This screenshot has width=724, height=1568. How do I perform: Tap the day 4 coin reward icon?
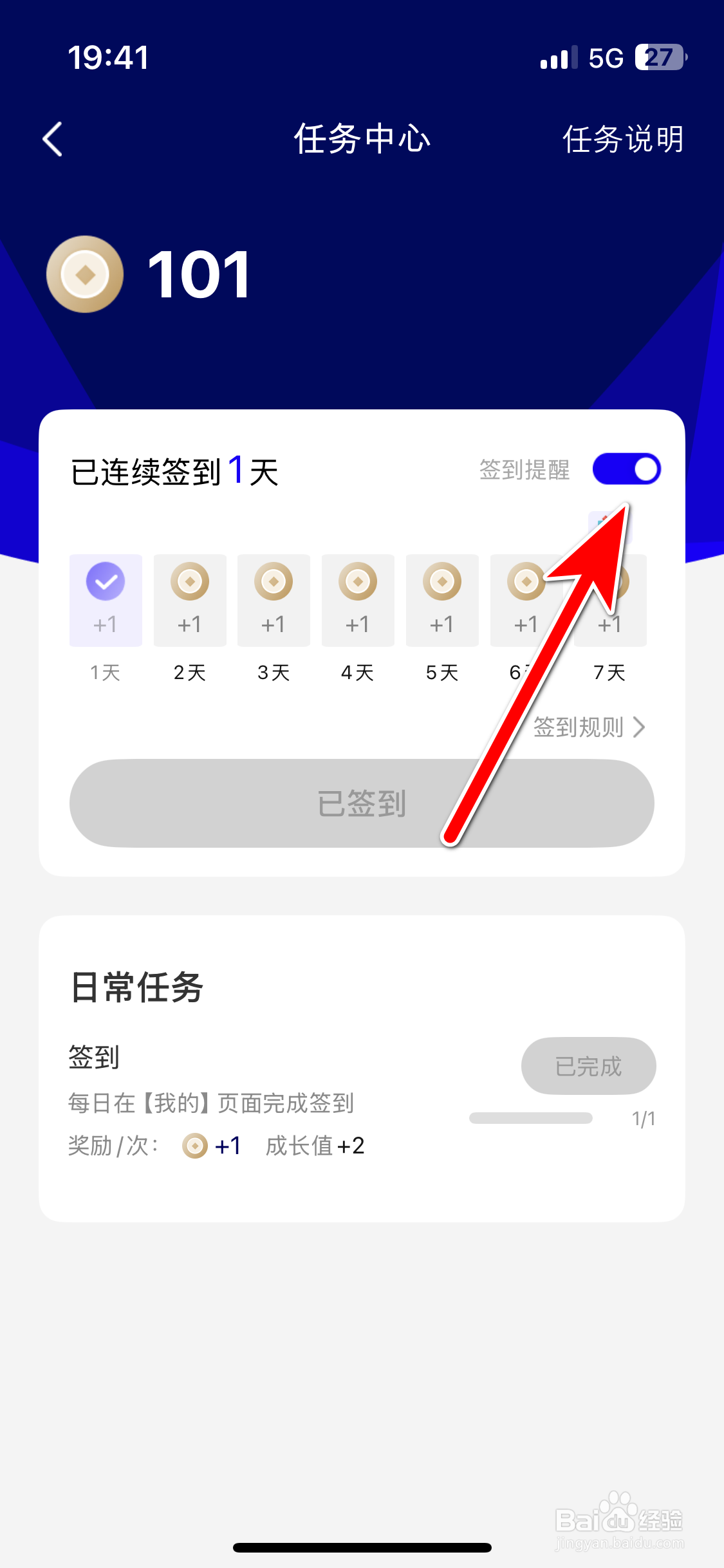(358, 581)
